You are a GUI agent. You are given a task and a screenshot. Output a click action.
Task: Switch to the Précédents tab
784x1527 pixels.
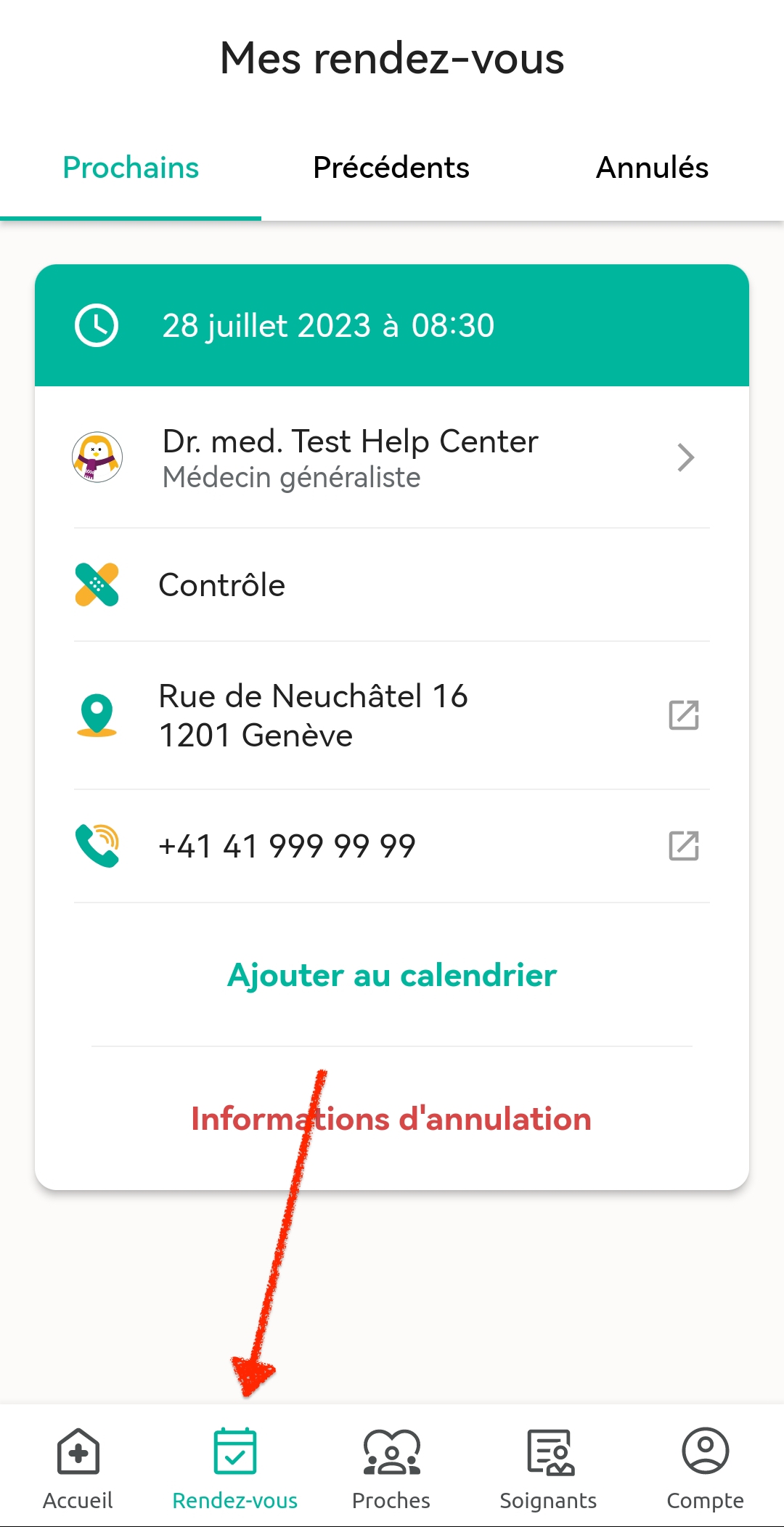tap(391, 167)
